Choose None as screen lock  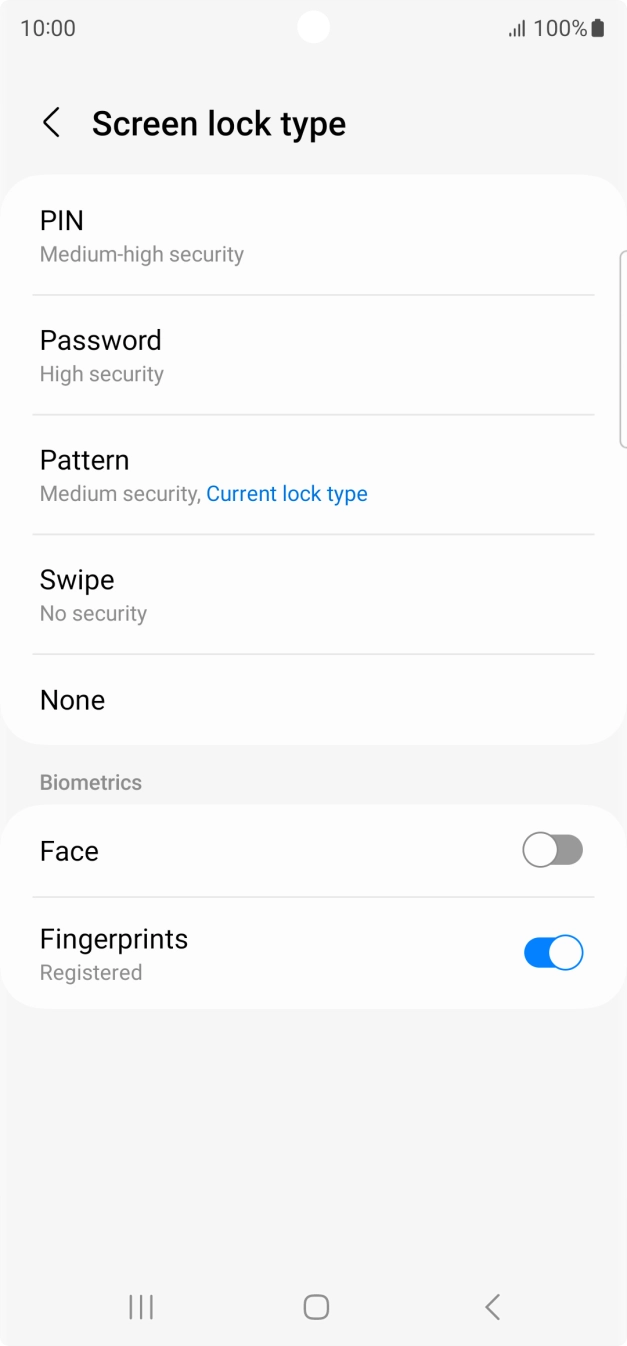click(313, 700)
